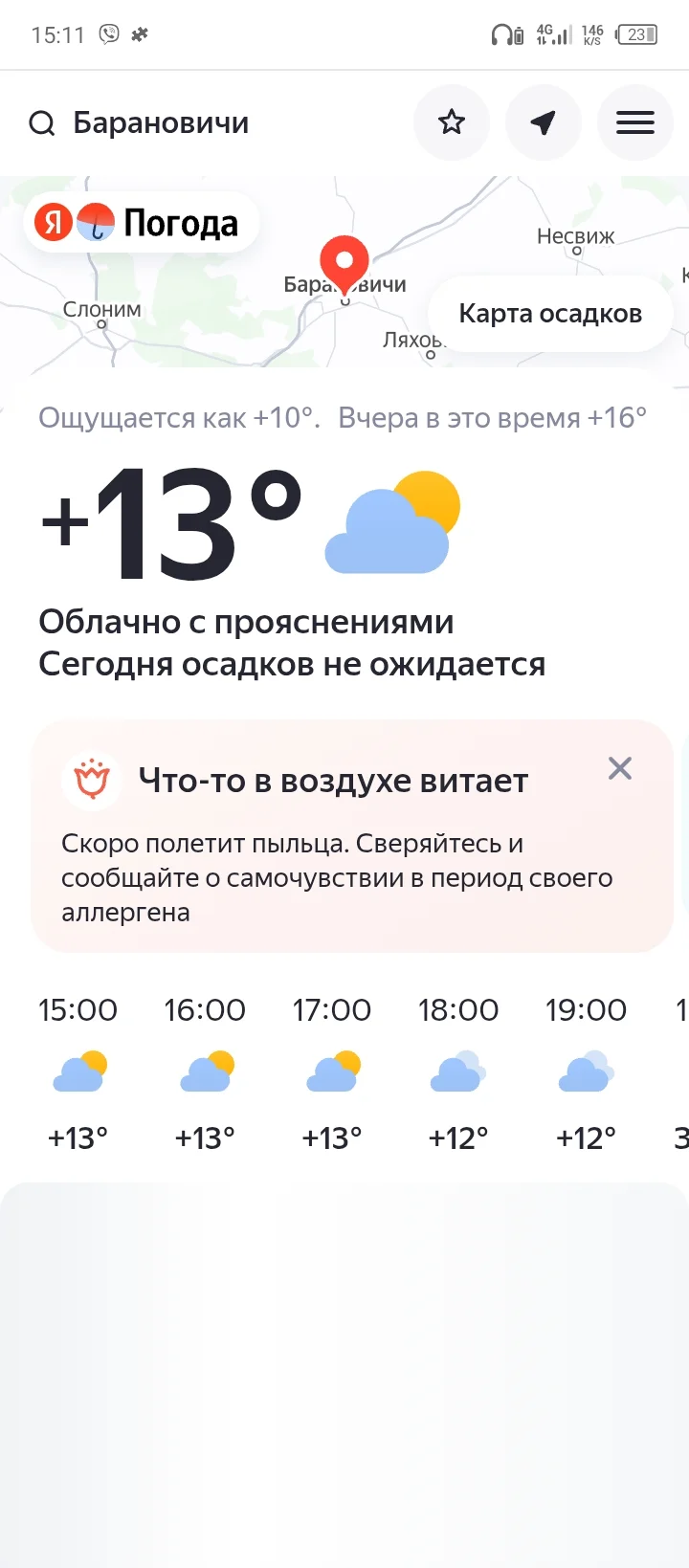
Task: Add Барановичи to favorites via star icon
Action: 451,122
